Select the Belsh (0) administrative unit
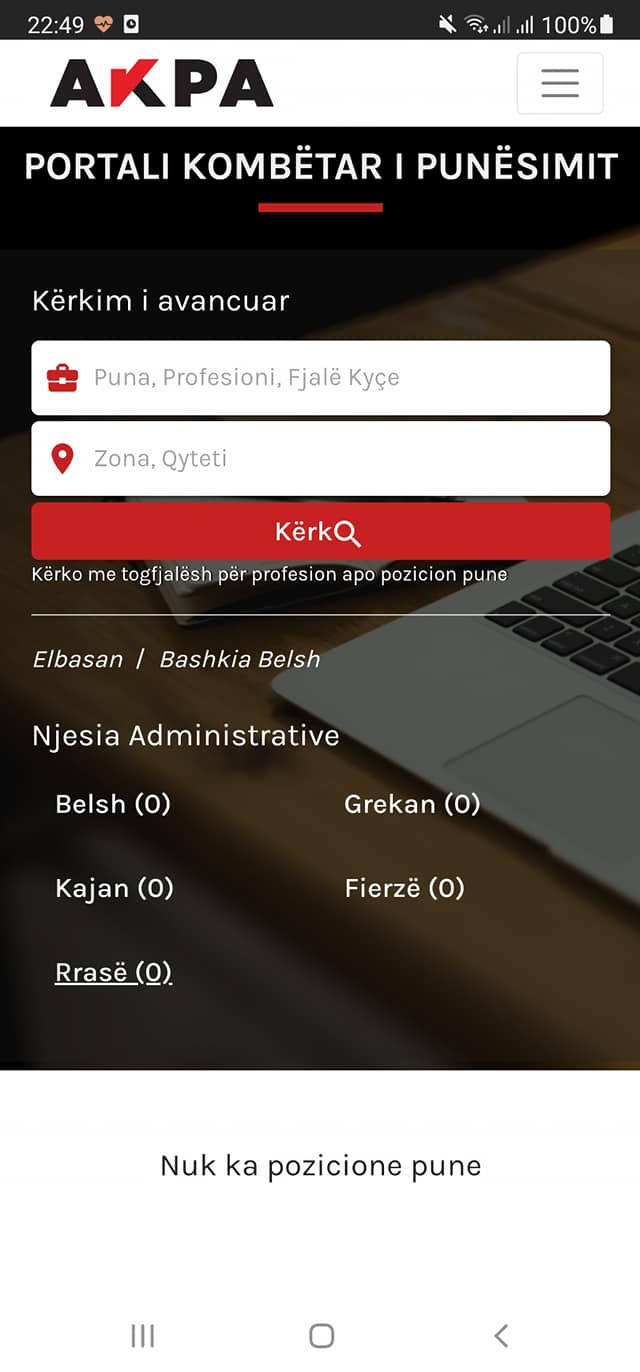Viewport: 640px width, 1372px height. [113, 804]
